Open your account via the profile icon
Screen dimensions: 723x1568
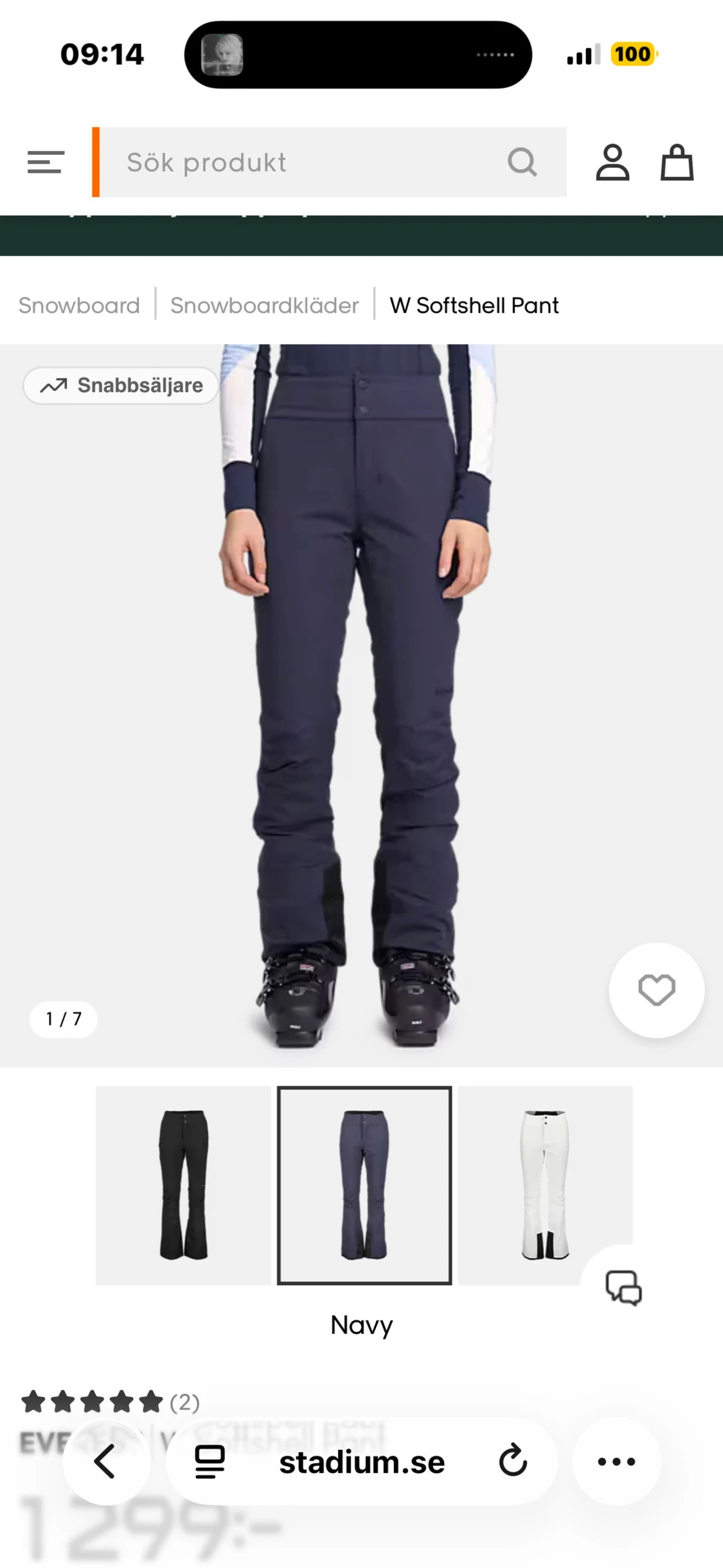(x=612, y=162)
